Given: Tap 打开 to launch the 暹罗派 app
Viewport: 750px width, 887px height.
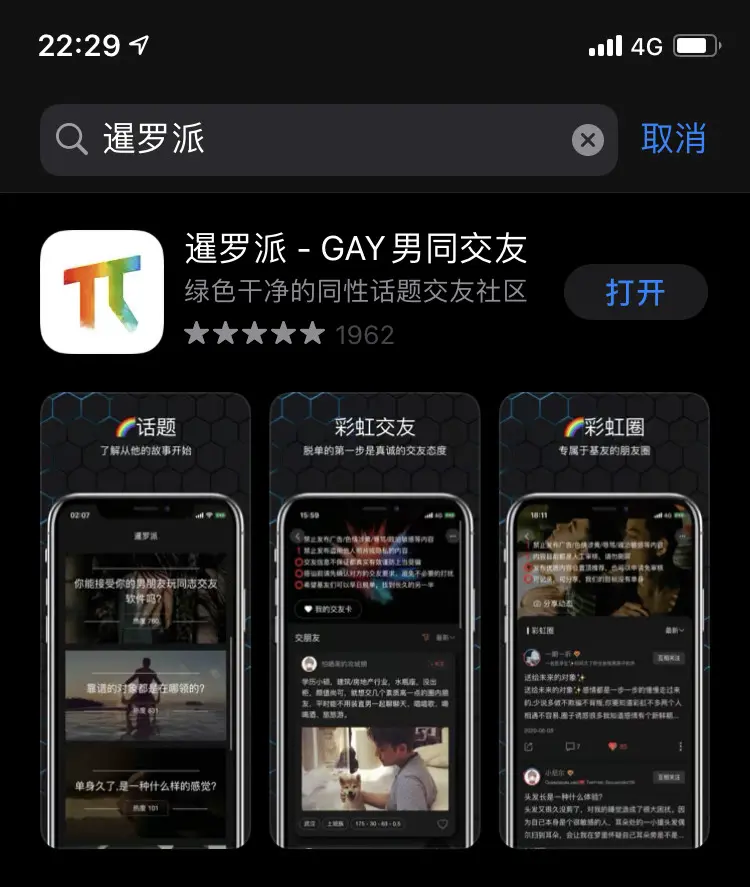Looking at the screenshot, I should [635, 292].
